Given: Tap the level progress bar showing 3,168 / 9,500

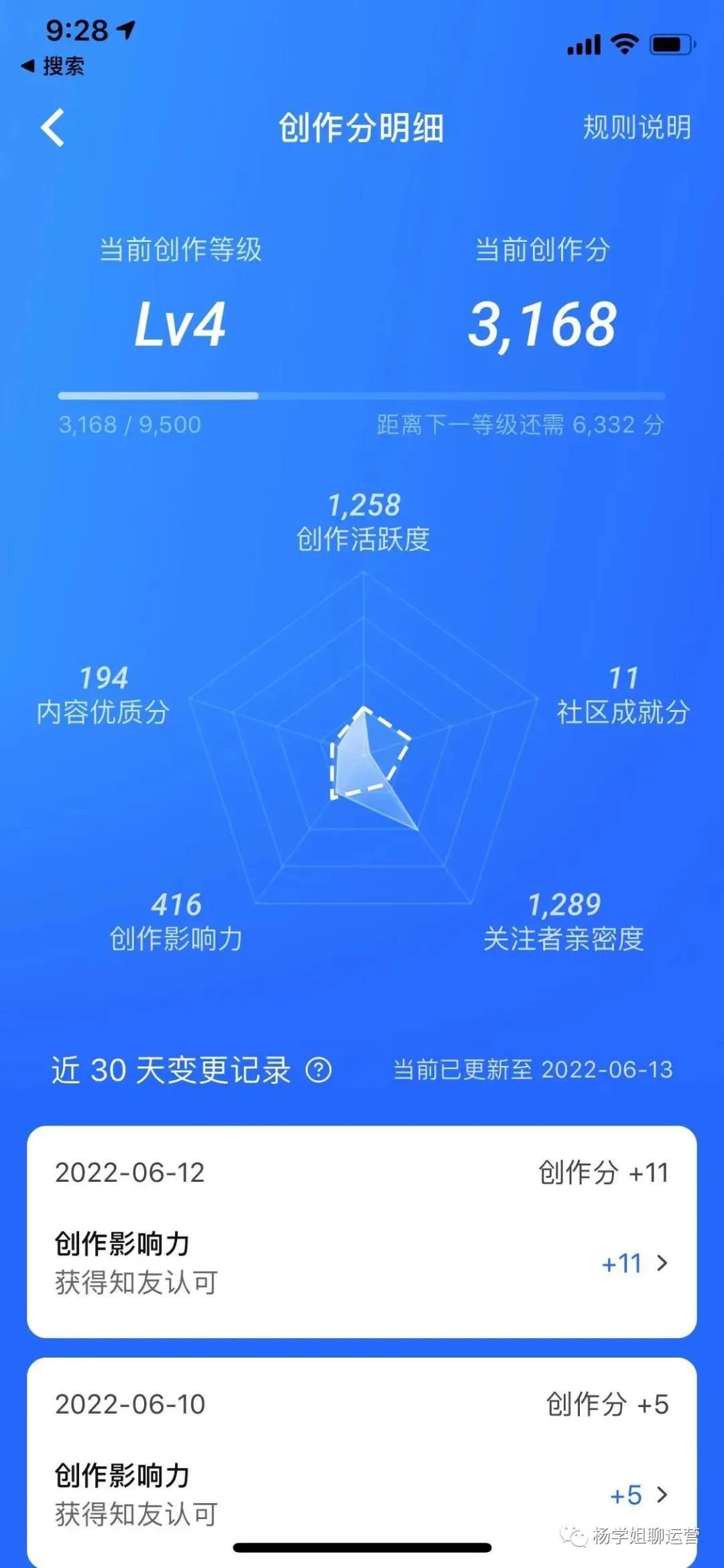Looking at the screenshot, I should [362, 396].
